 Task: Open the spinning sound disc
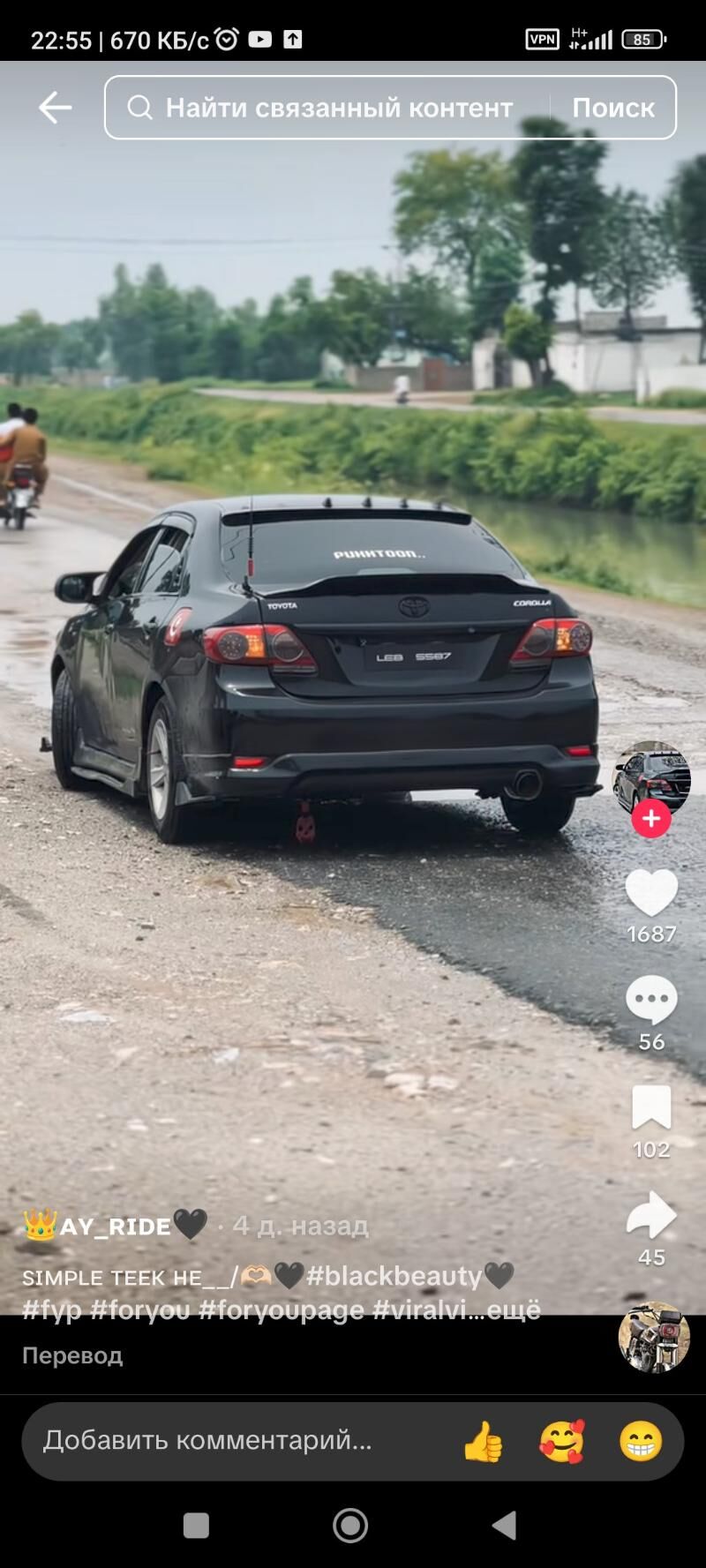pos(654,1337)
